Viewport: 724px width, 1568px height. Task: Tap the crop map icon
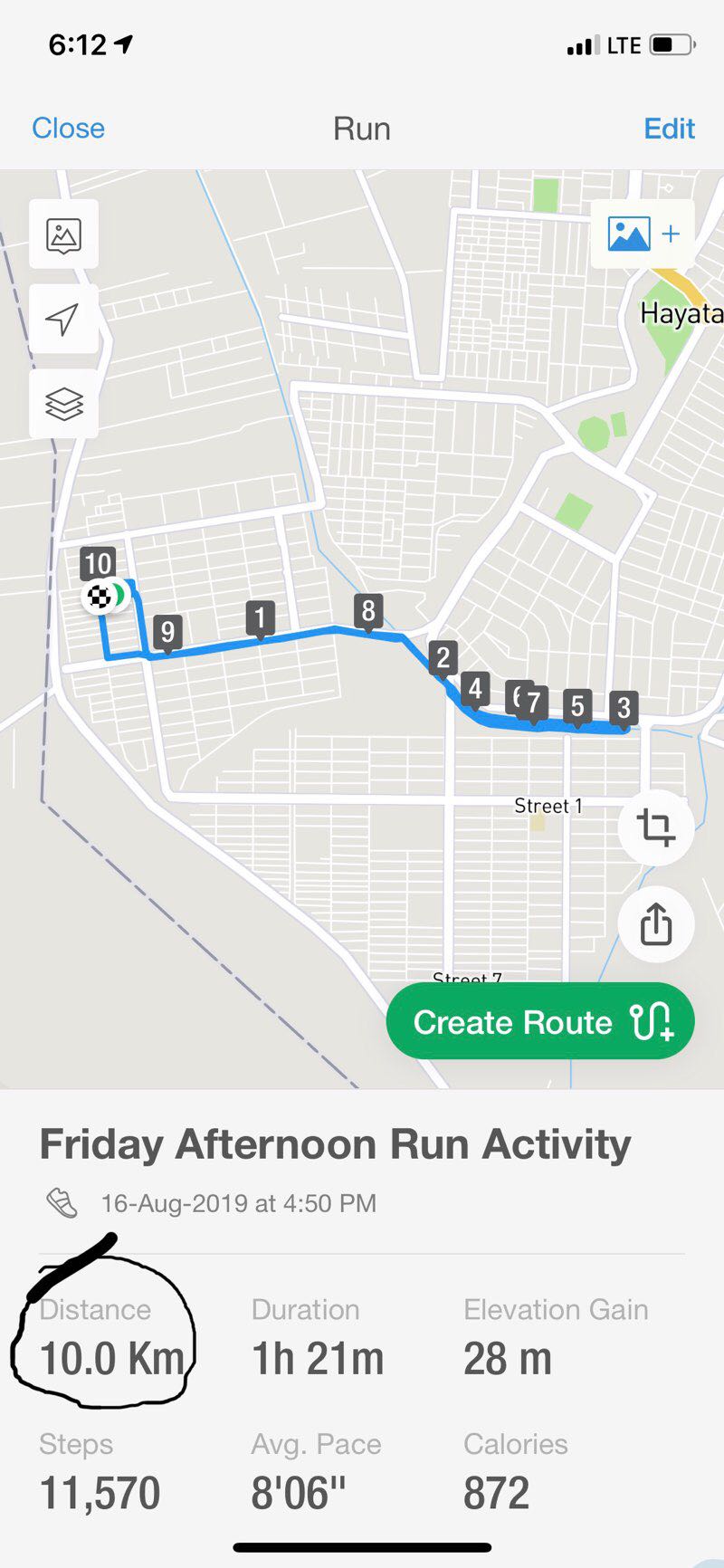pos(655,827)
